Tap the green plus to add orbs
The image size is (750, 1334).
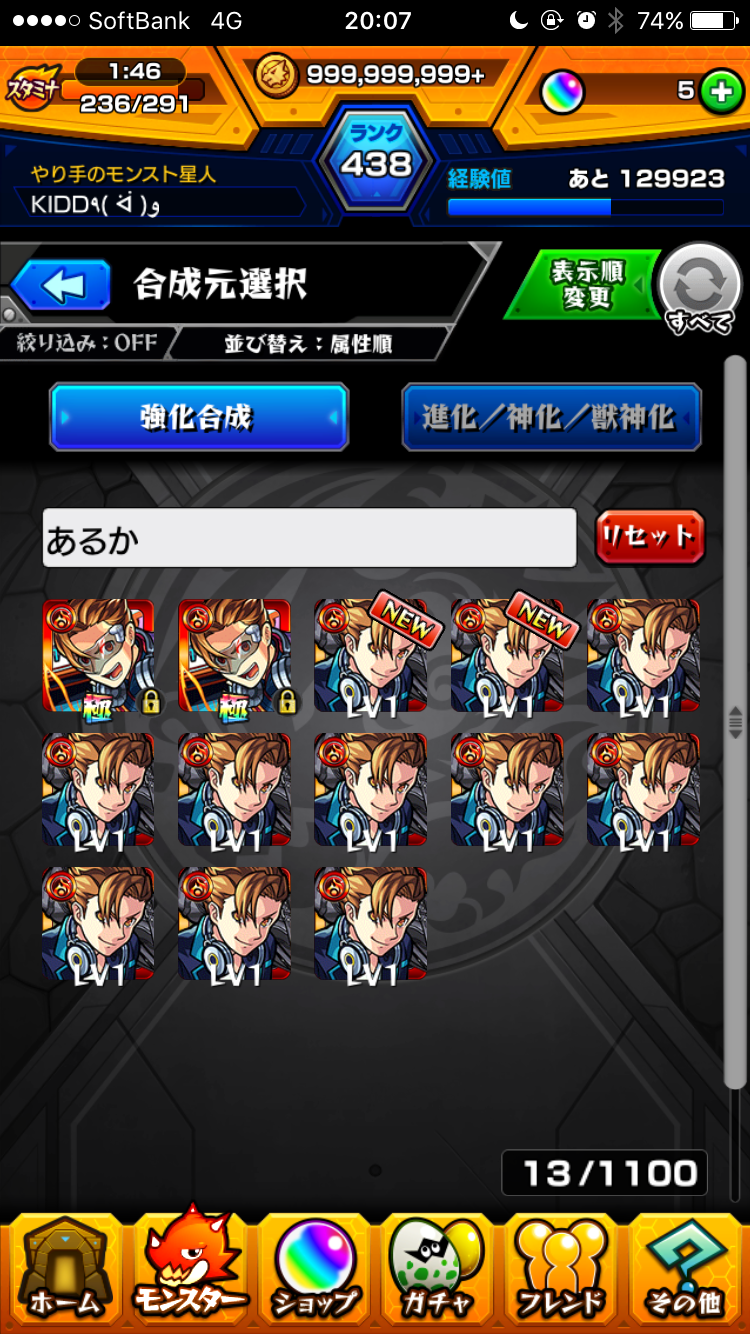719,92
